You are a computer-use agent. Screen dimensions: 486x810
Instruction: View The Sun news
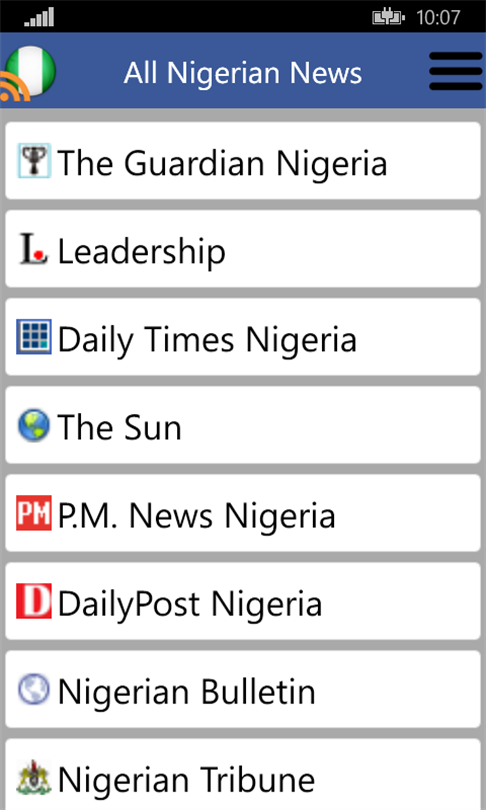[x=243, y=425]
